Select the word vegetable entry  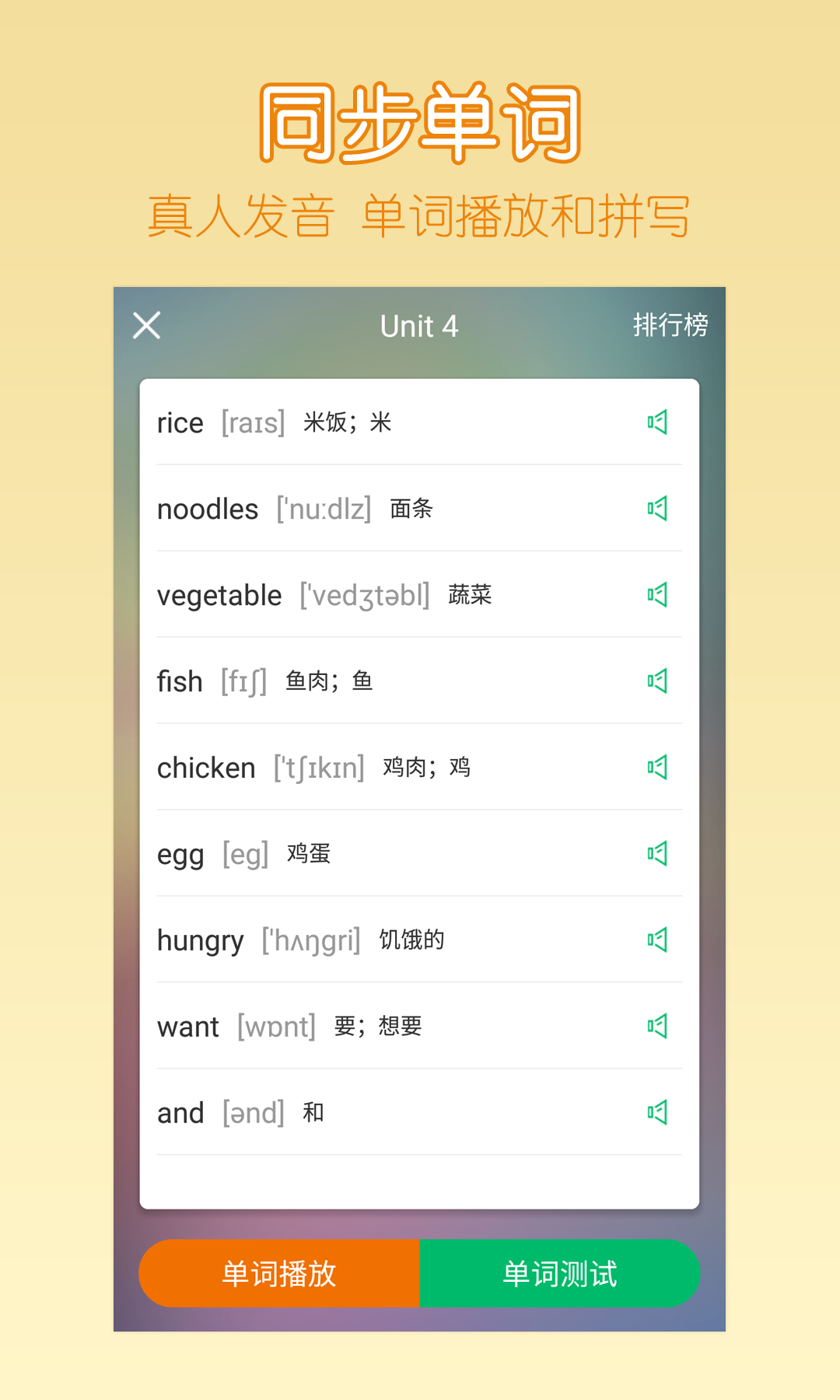[x=219, y=595]
